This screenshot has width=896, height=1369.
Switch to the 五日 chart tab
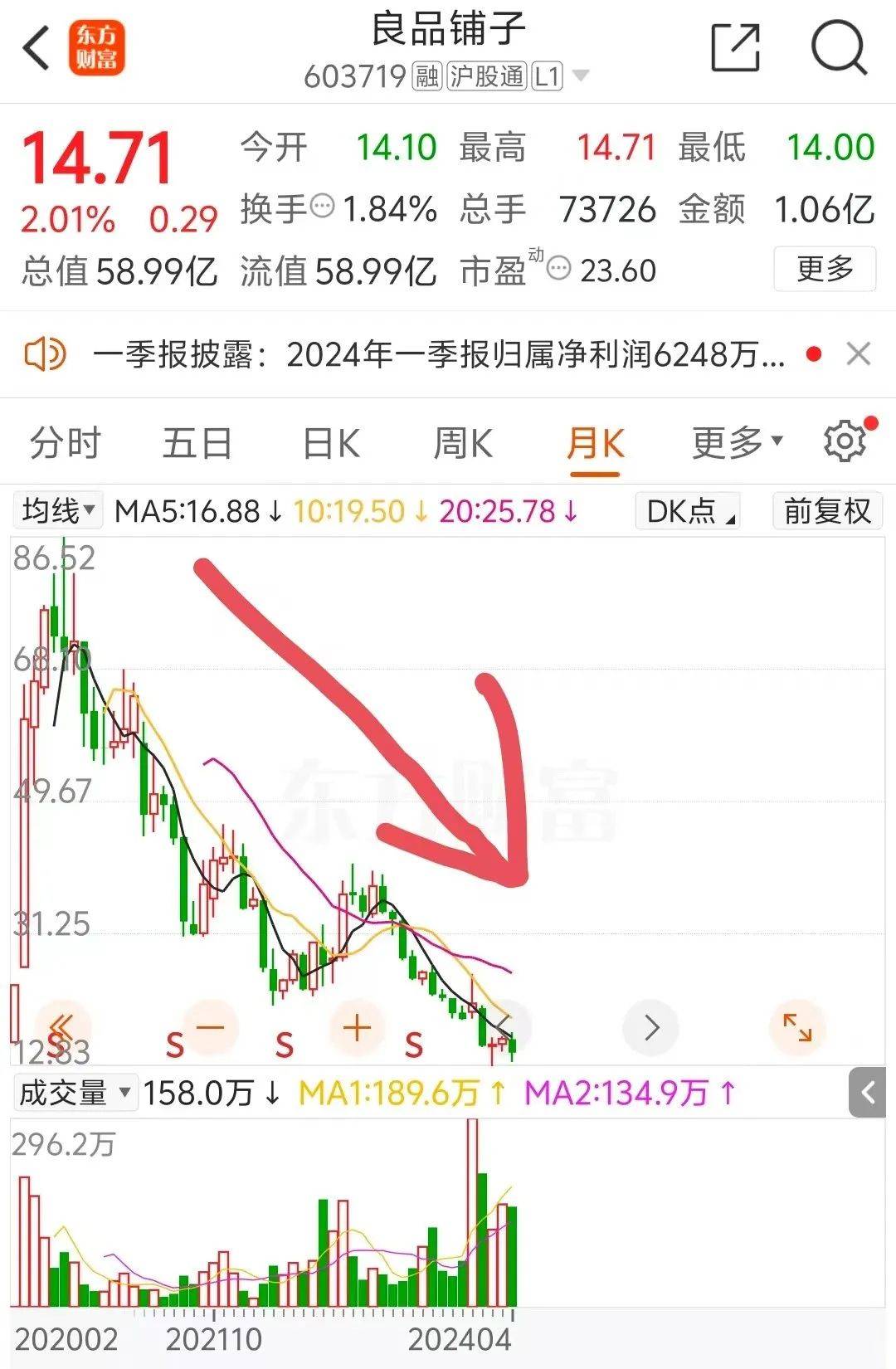tap(197, 443)
